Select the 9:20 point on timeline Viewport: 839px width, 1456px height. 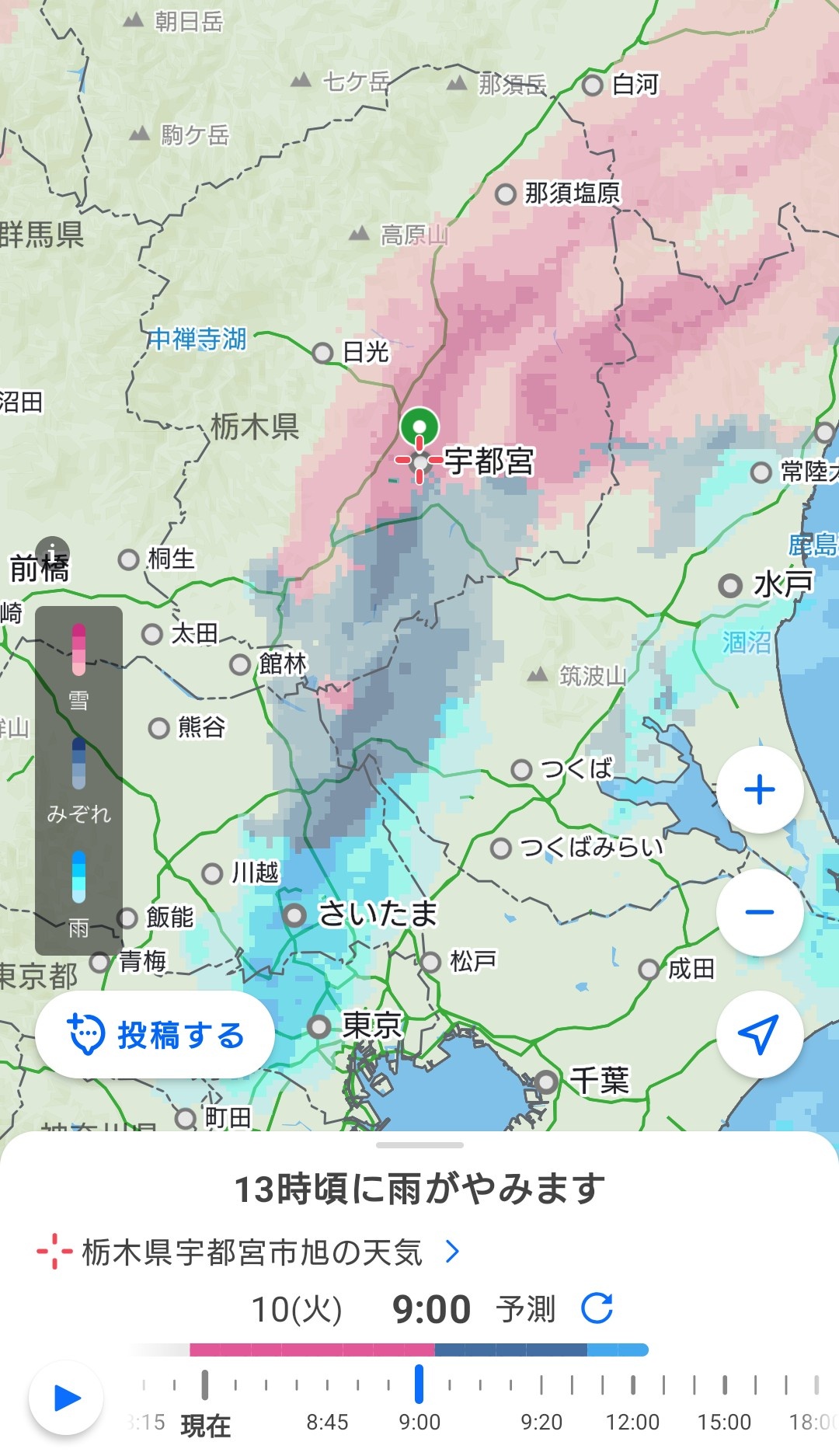click(541, 1385)
